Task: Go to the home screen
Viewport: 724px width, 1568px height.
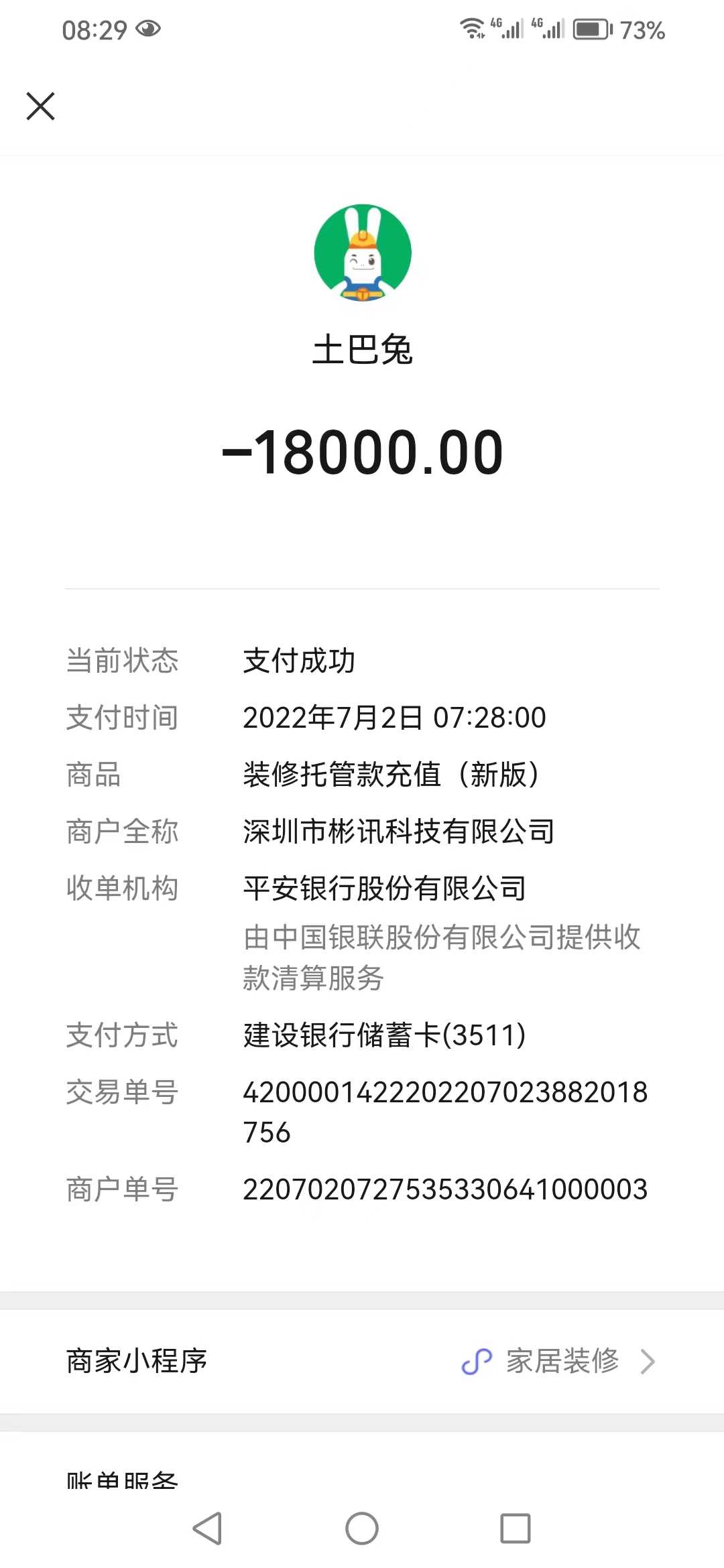Action: (362, 1528)
